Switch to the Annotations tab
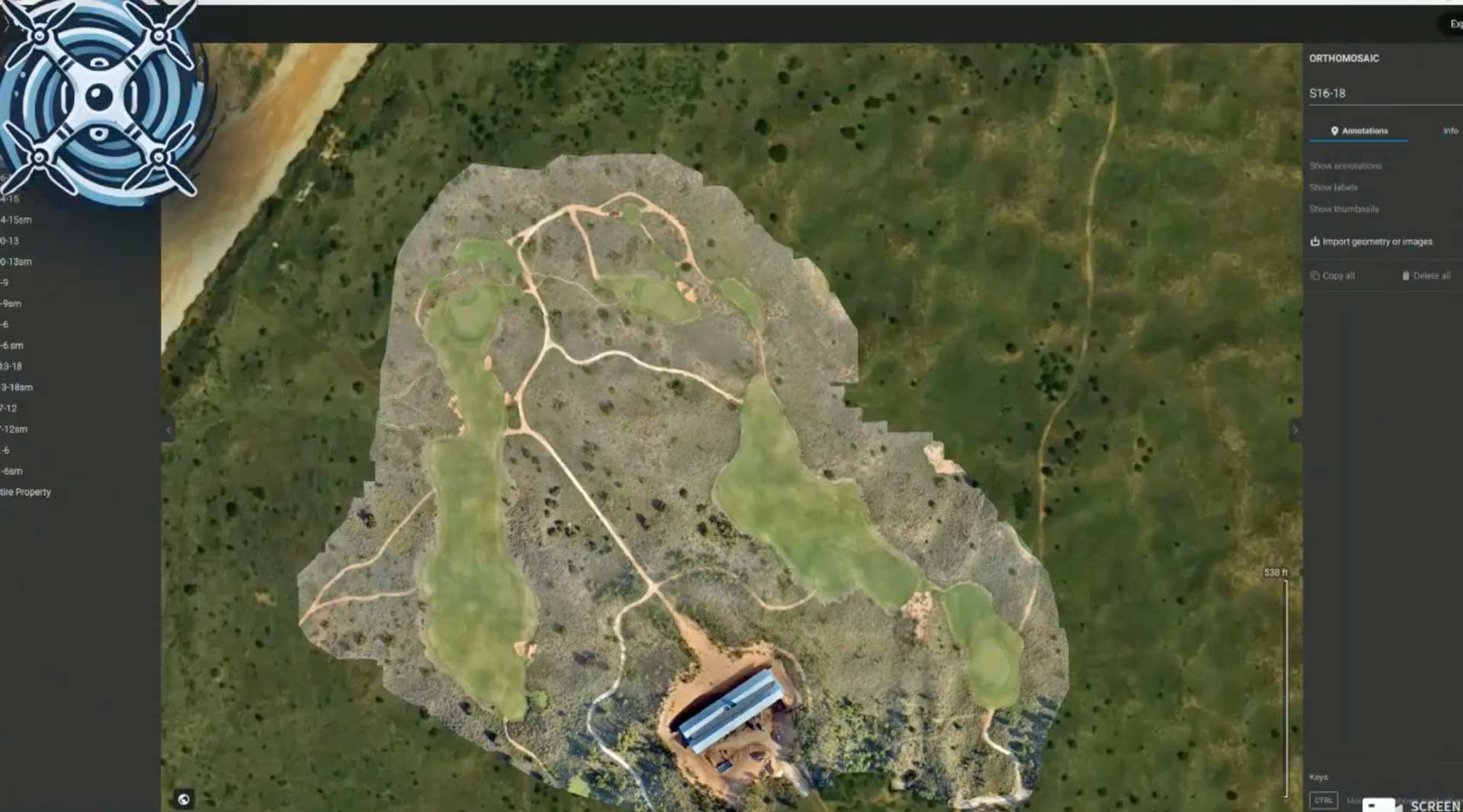 1359,131
